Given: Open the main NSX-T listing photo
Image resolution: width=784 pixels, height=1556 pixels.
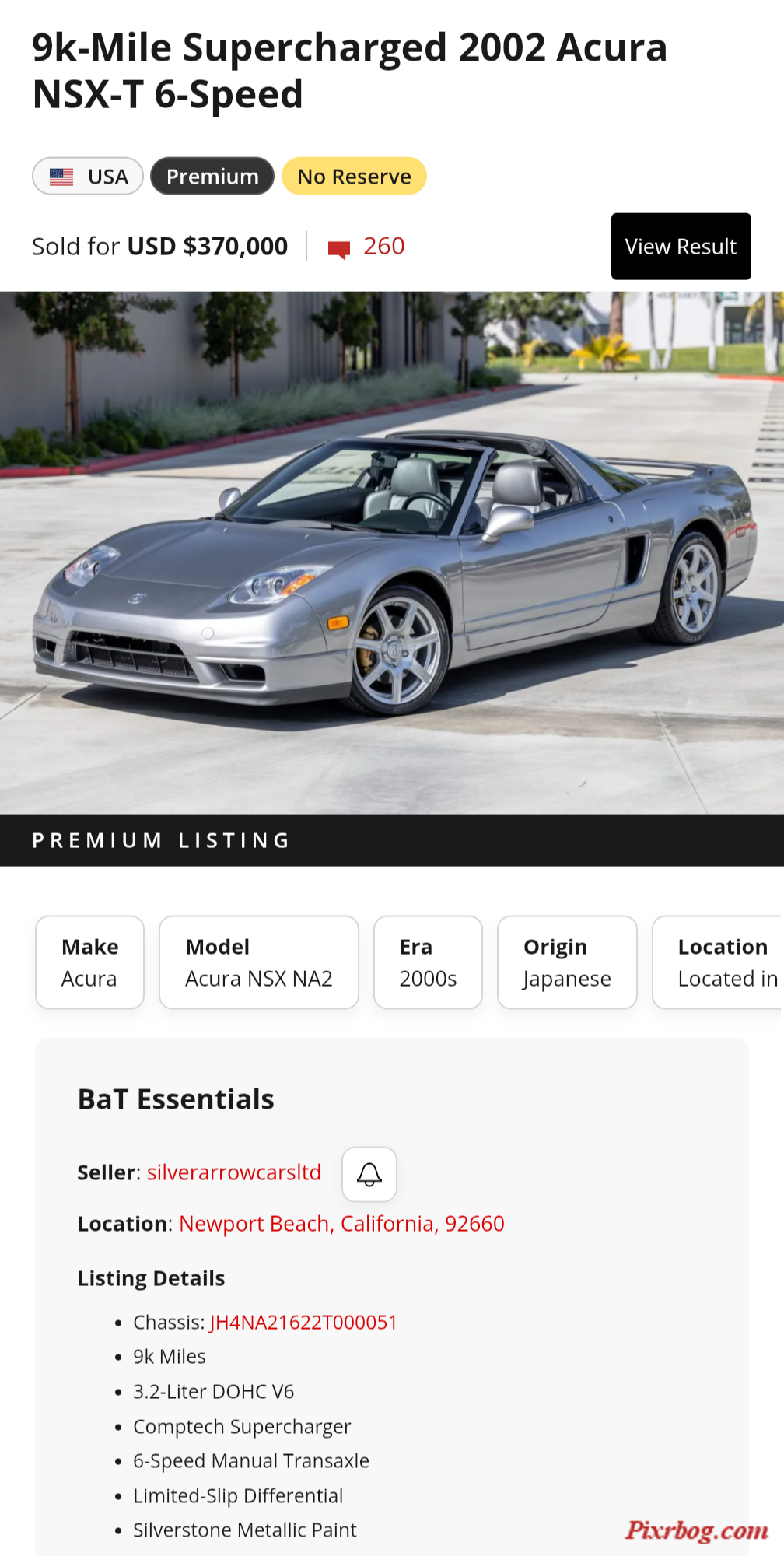Looking at the screenshot, I should [392, 552].
